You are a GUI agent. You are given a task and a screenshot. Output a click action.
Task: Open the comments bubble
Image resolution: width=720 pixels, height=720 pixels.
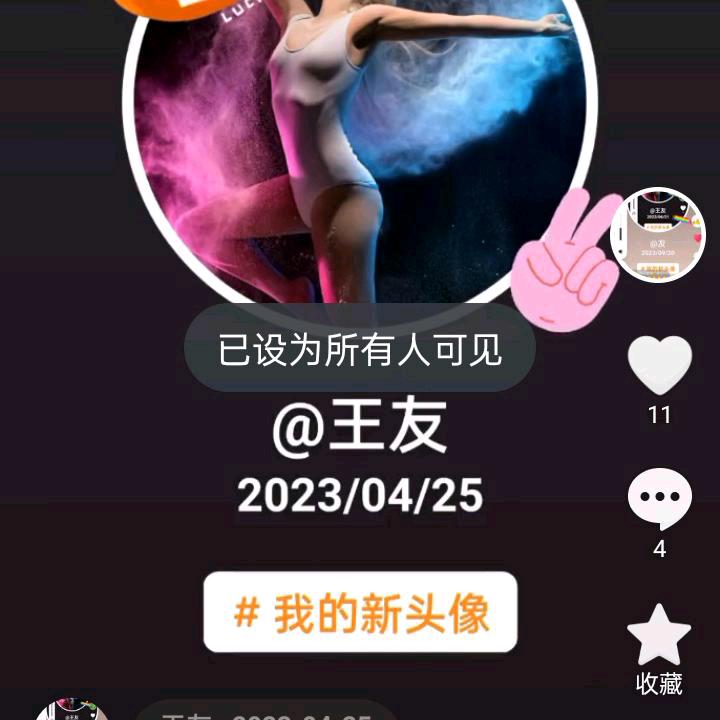tap(659, 500)
